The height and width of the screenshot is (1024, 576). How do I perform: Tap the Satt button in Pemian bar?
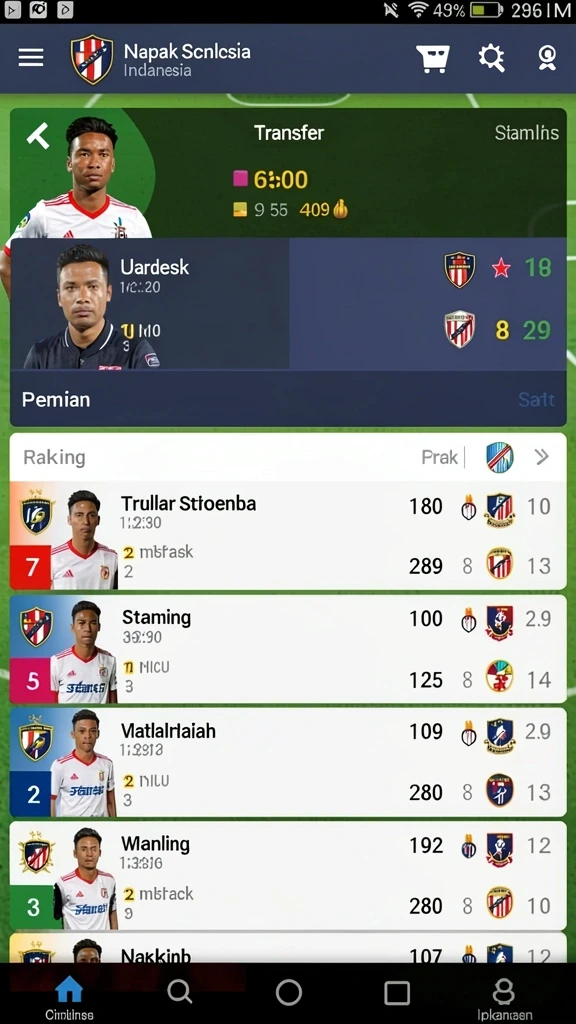point(536,400)
